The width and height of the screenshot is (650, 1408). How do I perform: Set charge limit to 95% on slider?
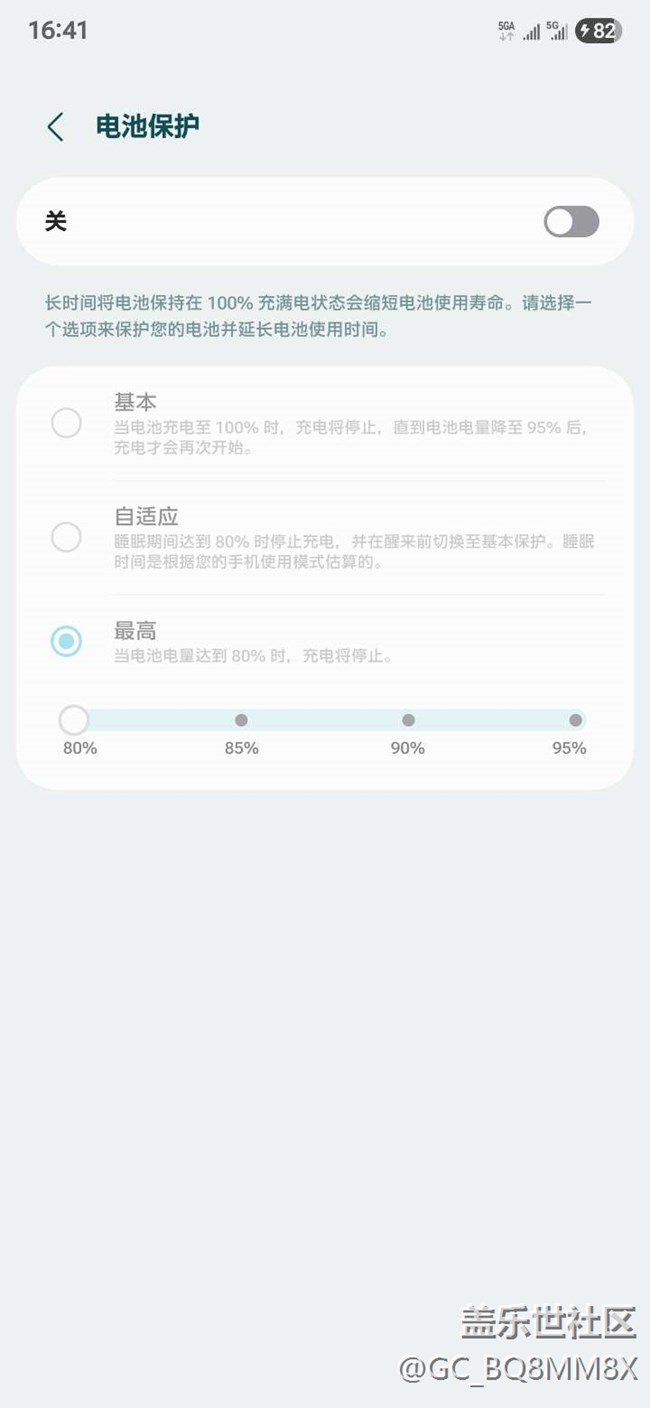[575, 720]
